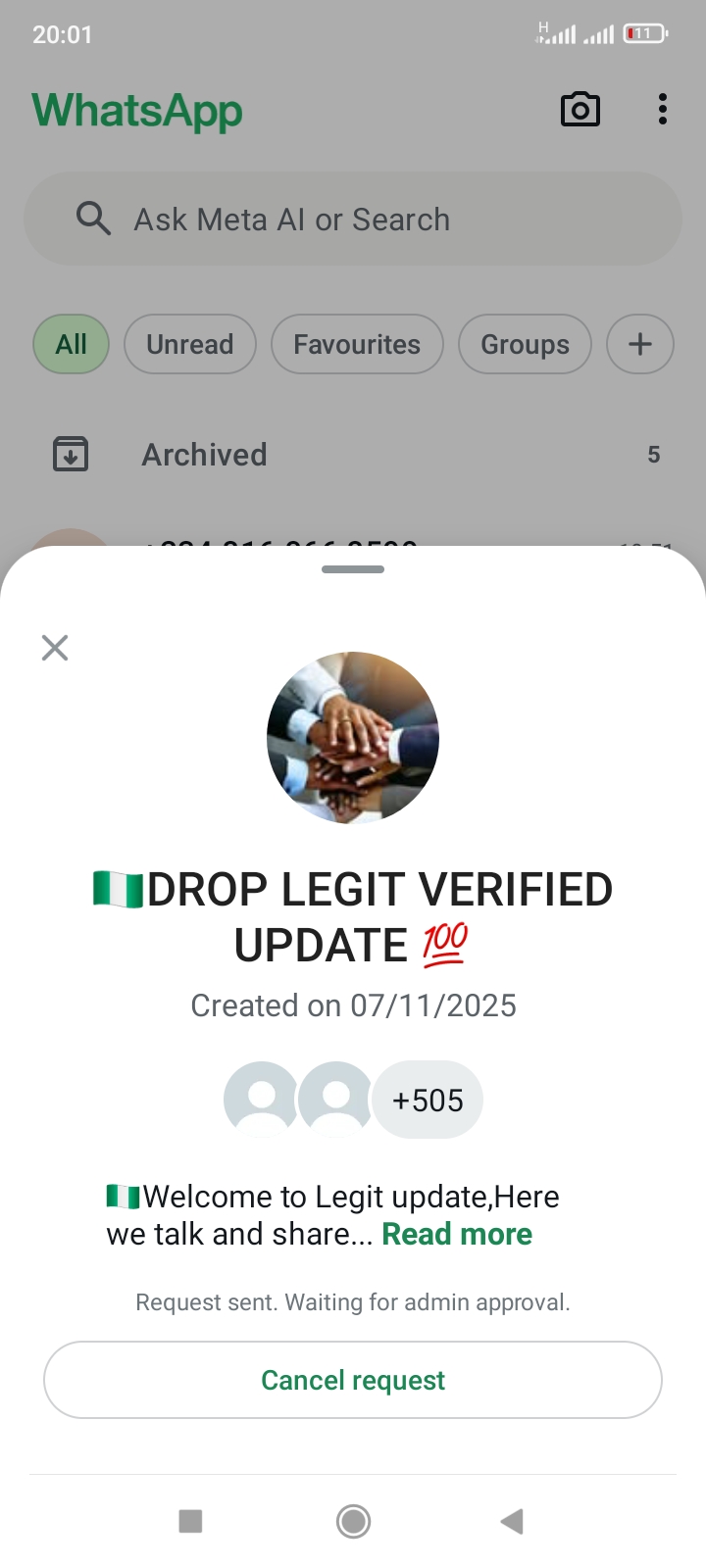Cancel the group join request
Screen dimensions: 706x1568
click(353, 1380)
